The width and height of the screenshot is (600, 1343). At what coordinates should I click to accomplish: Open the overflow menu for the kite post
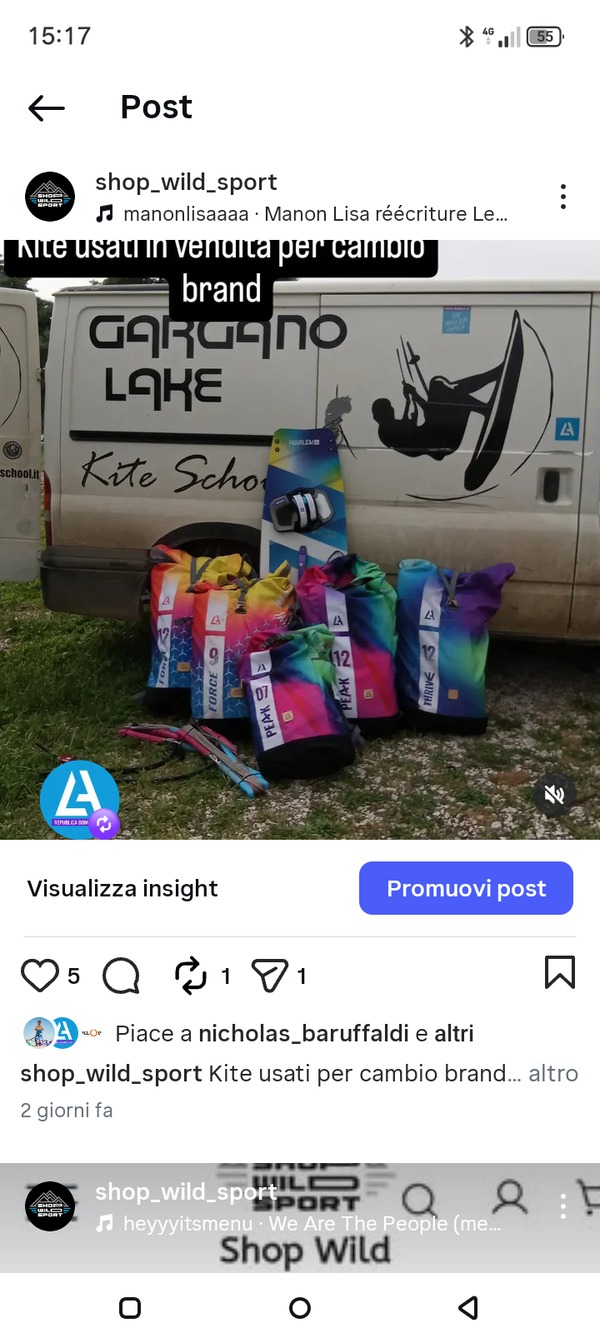point(563,196)
